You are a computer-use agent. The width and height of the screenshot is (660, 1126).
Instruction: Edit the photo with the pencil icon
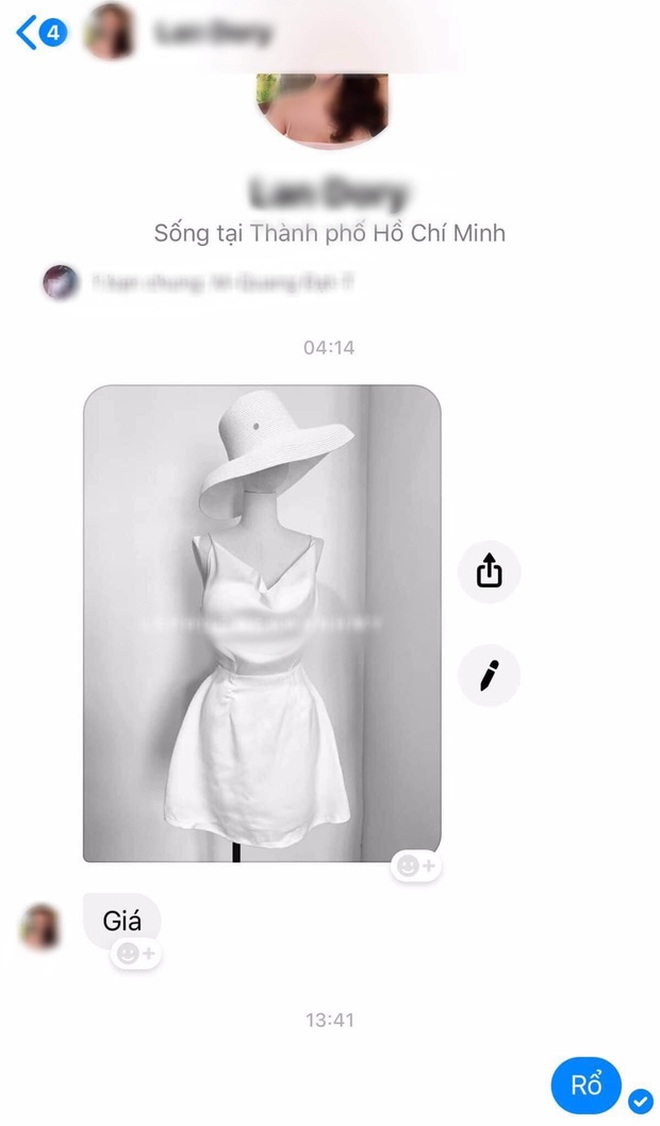(x=489, y=676)
